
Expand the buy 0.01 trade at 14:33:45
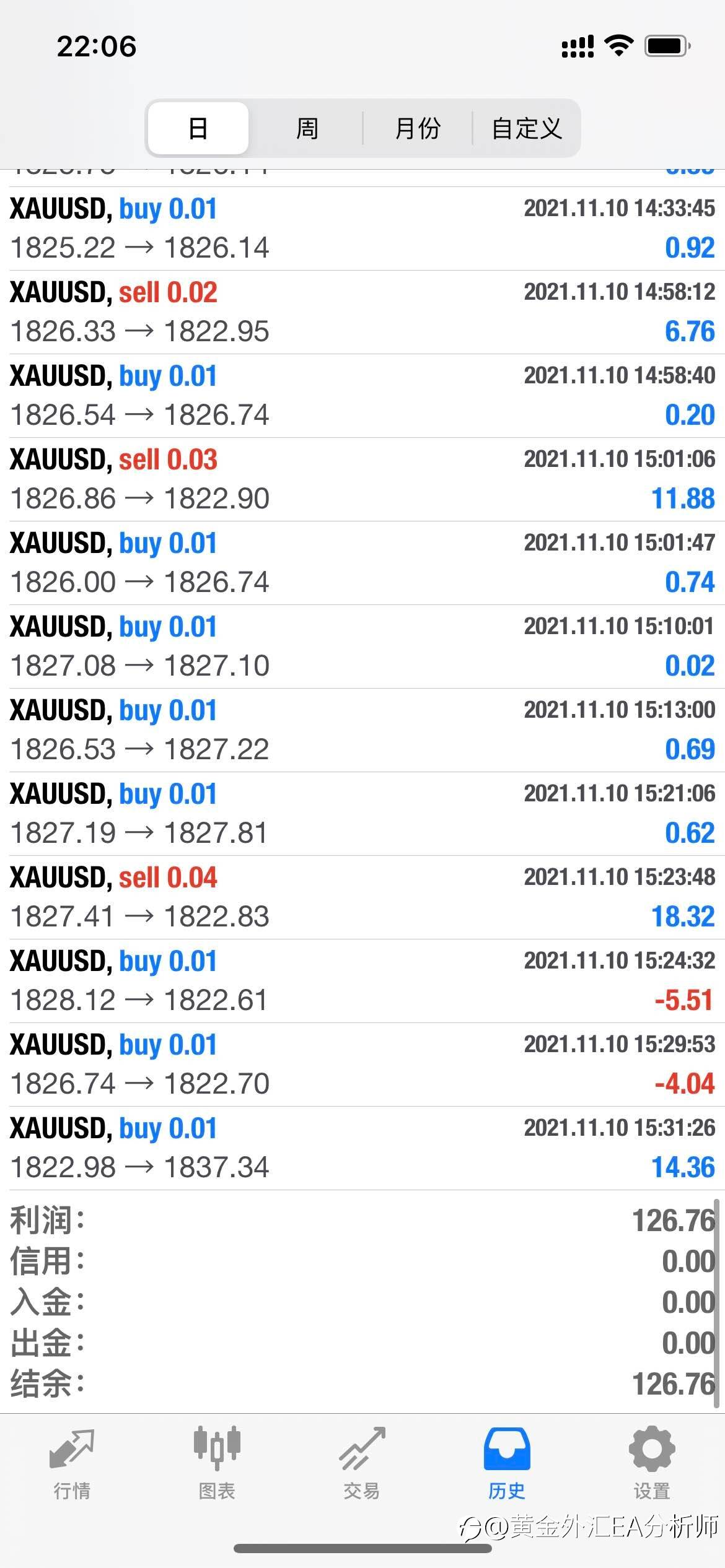click(x=362, y=229)
